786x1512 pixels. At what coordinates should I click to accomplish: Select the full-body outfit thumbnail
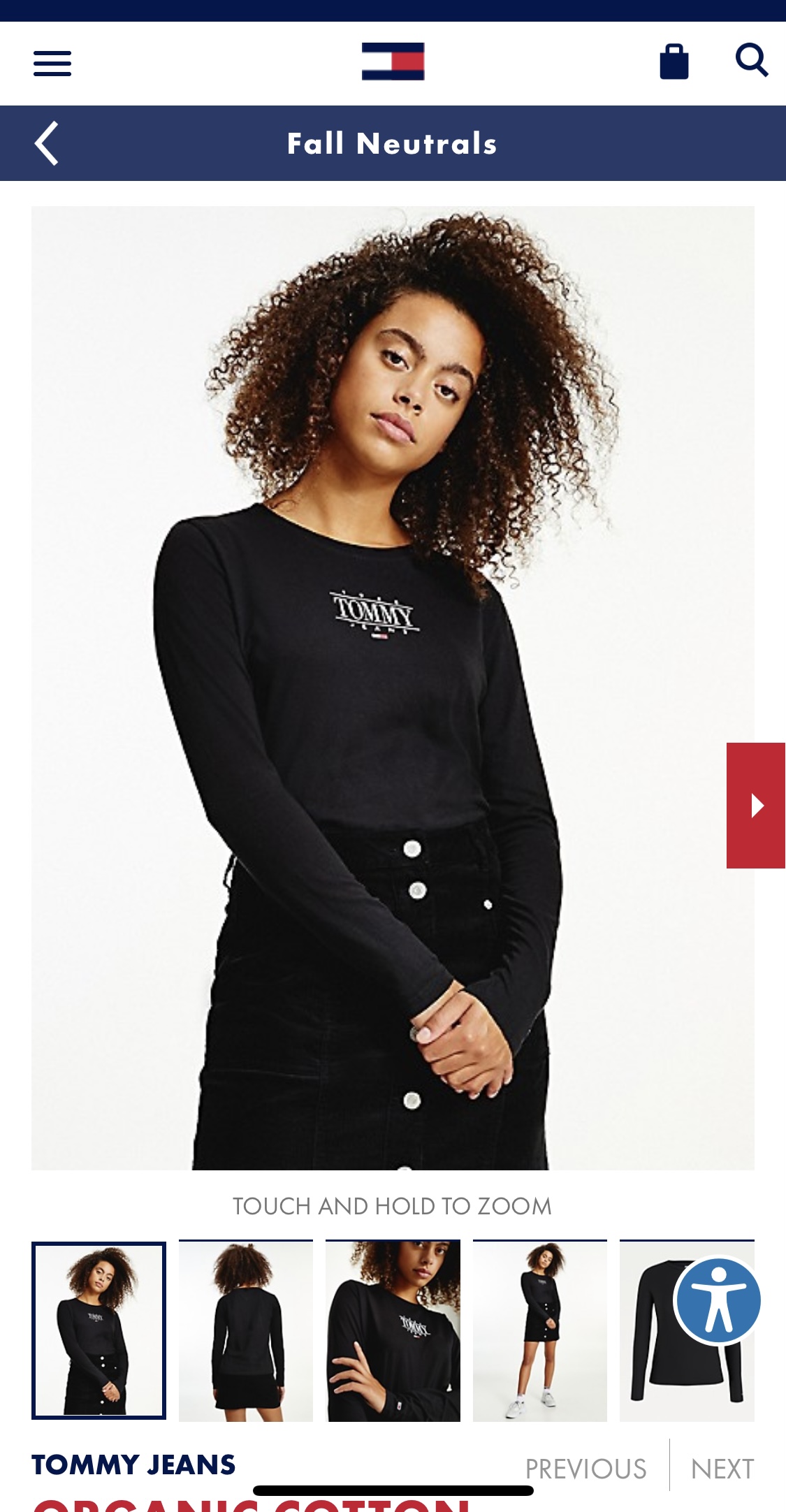click(539, 1331)
